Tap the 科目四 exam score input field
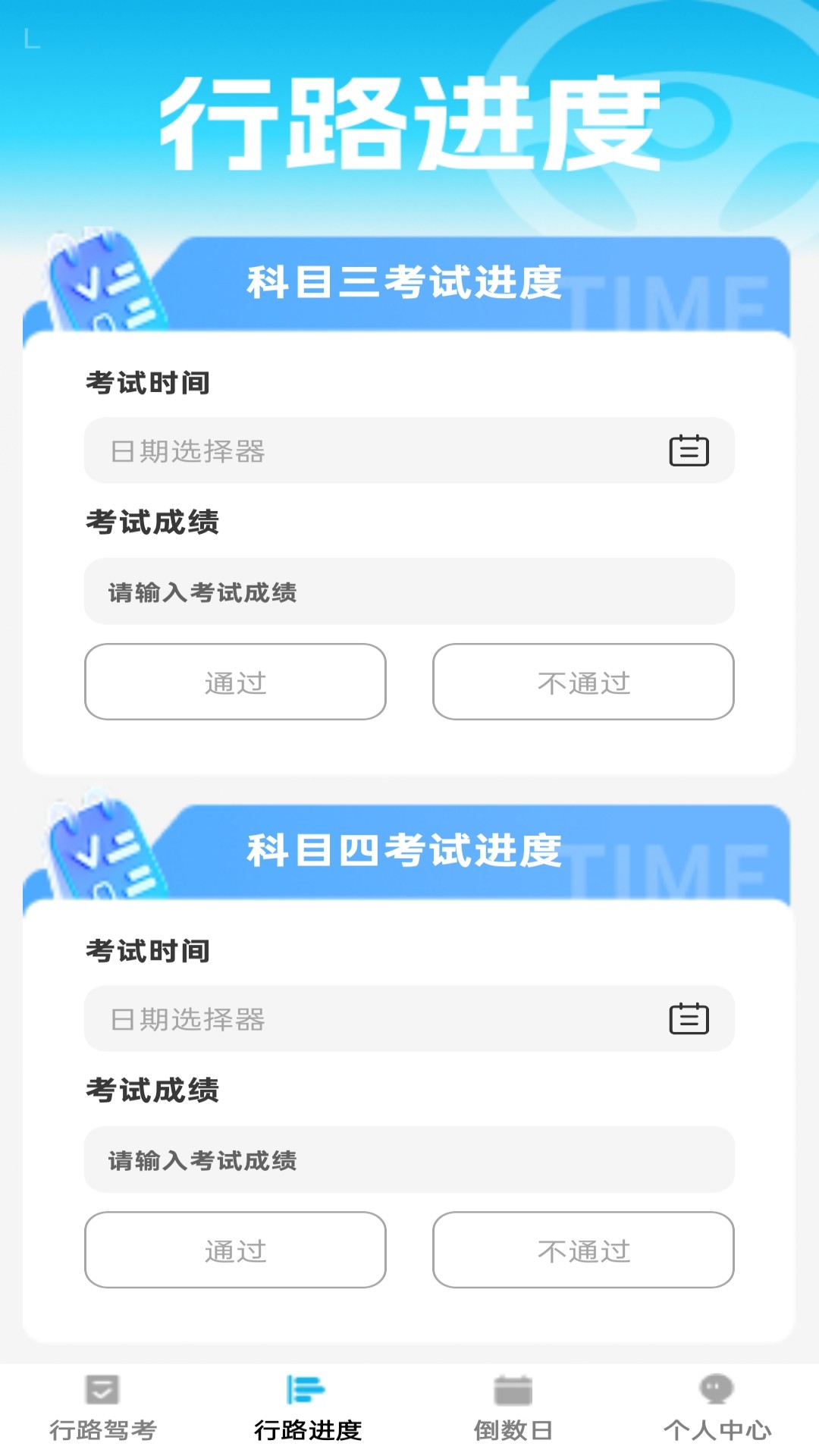The width and height of the screenshot is (819, 1456). [x=409, y=1159]
